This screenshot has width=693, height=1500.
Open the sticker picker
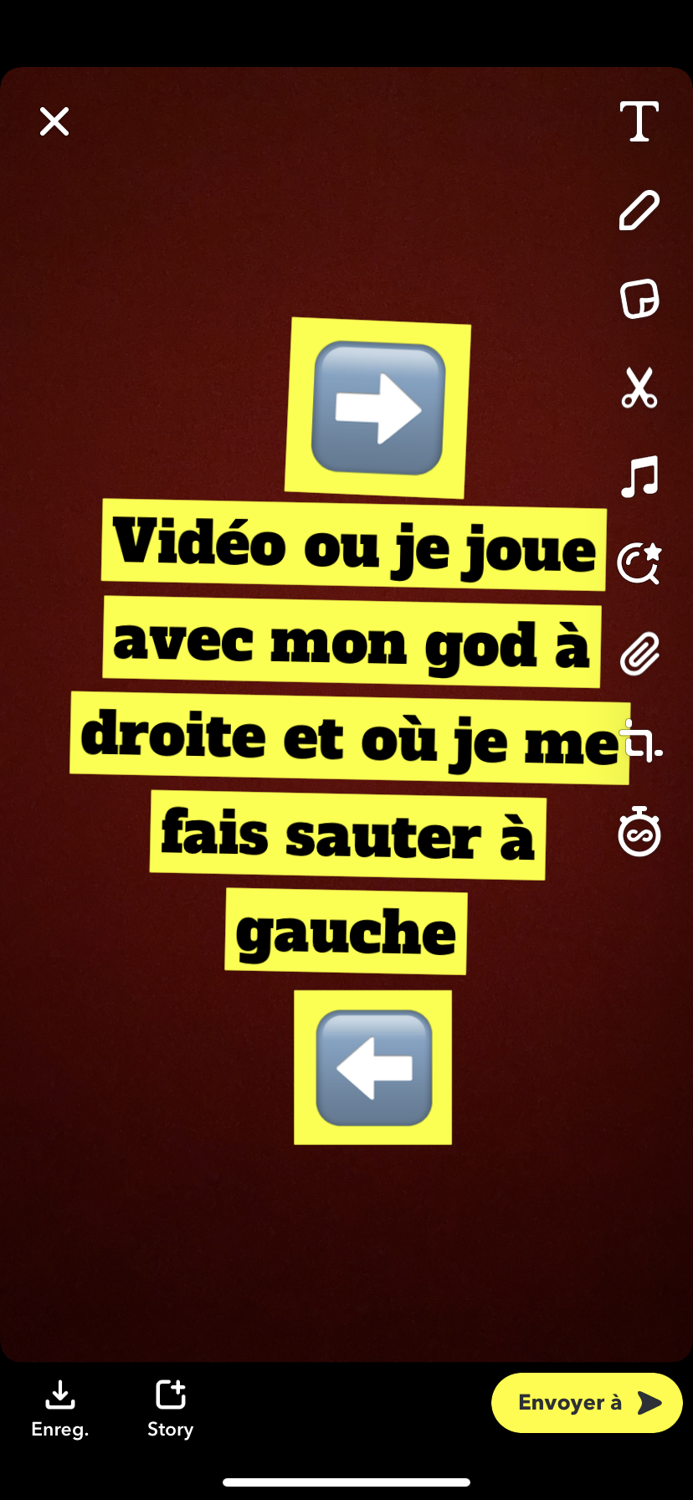pos(639,299)
